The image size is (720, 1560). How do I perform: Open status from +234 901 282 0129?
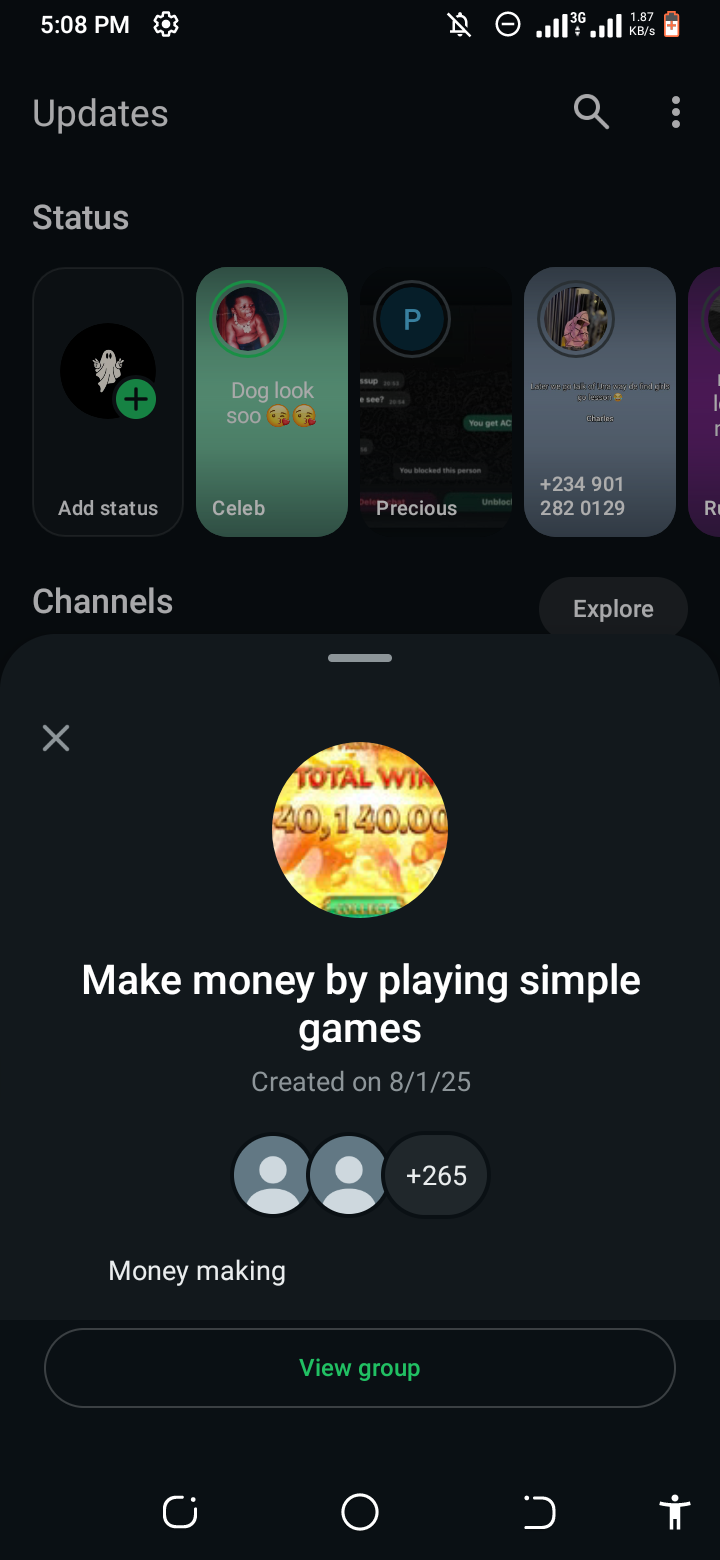[x=600, y=401]
